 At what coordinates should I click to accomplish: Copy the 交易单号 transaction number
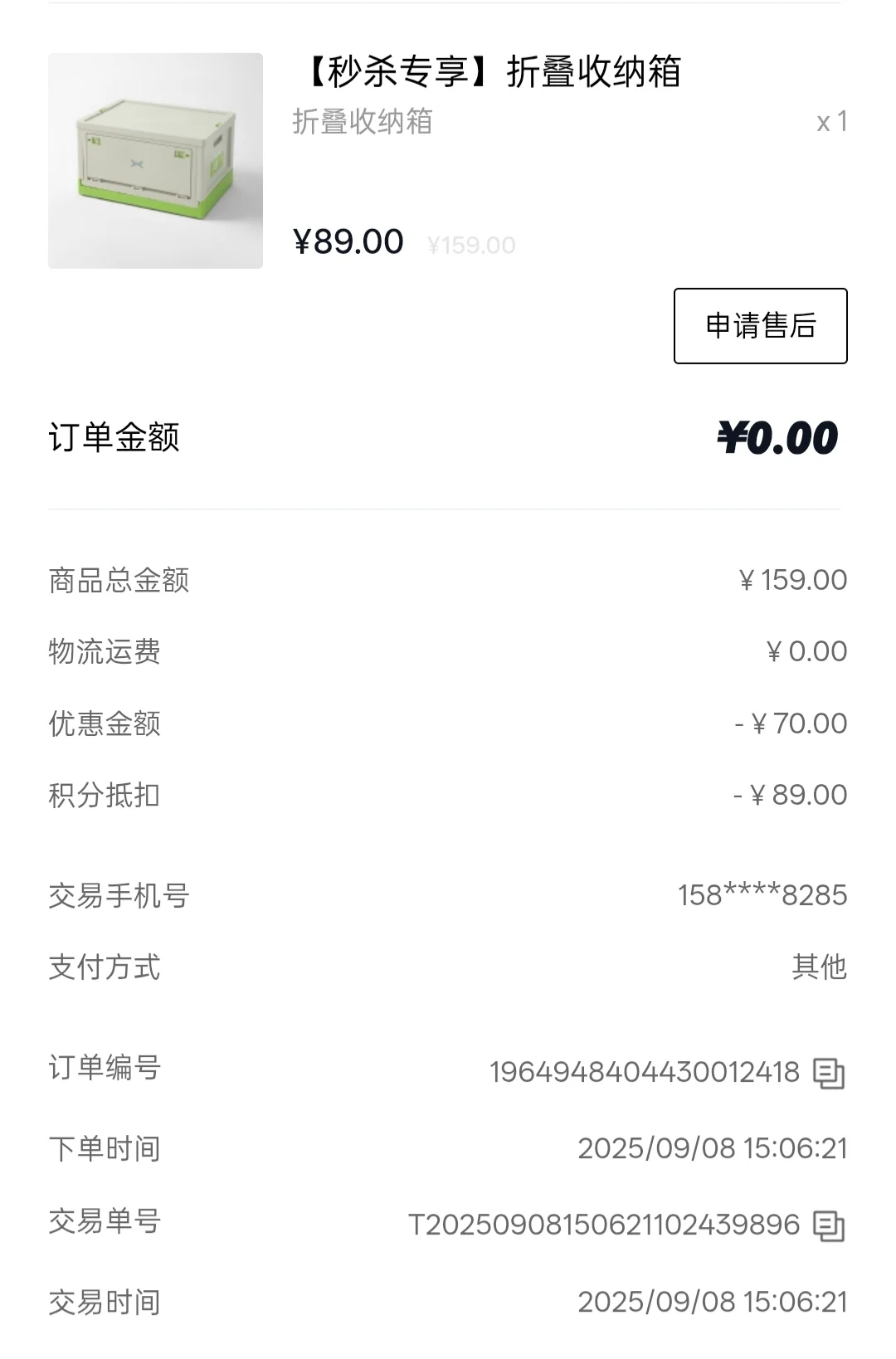tap(828, 1225)
